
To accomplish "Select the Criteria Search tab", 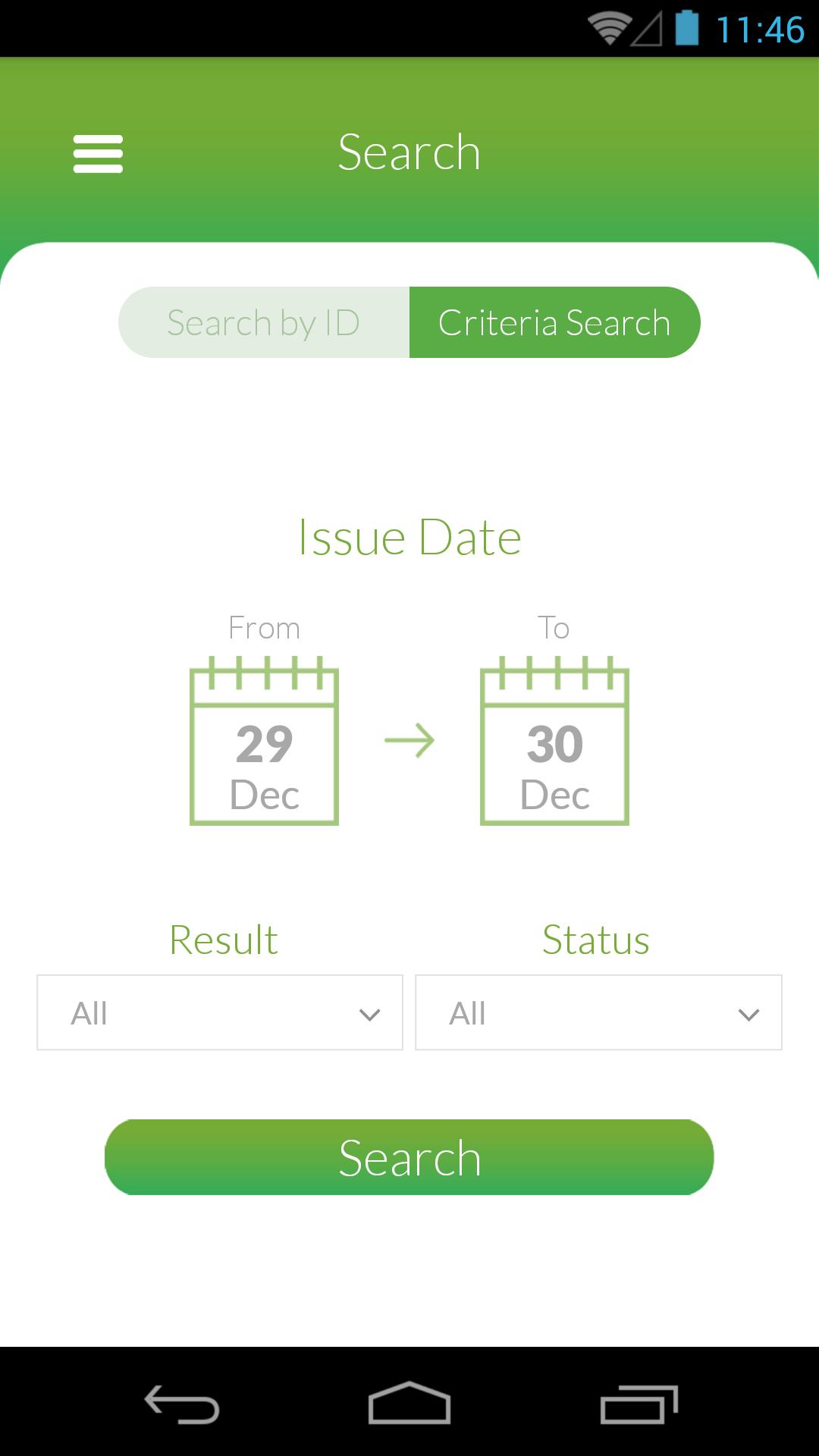I will pos(554,323).
